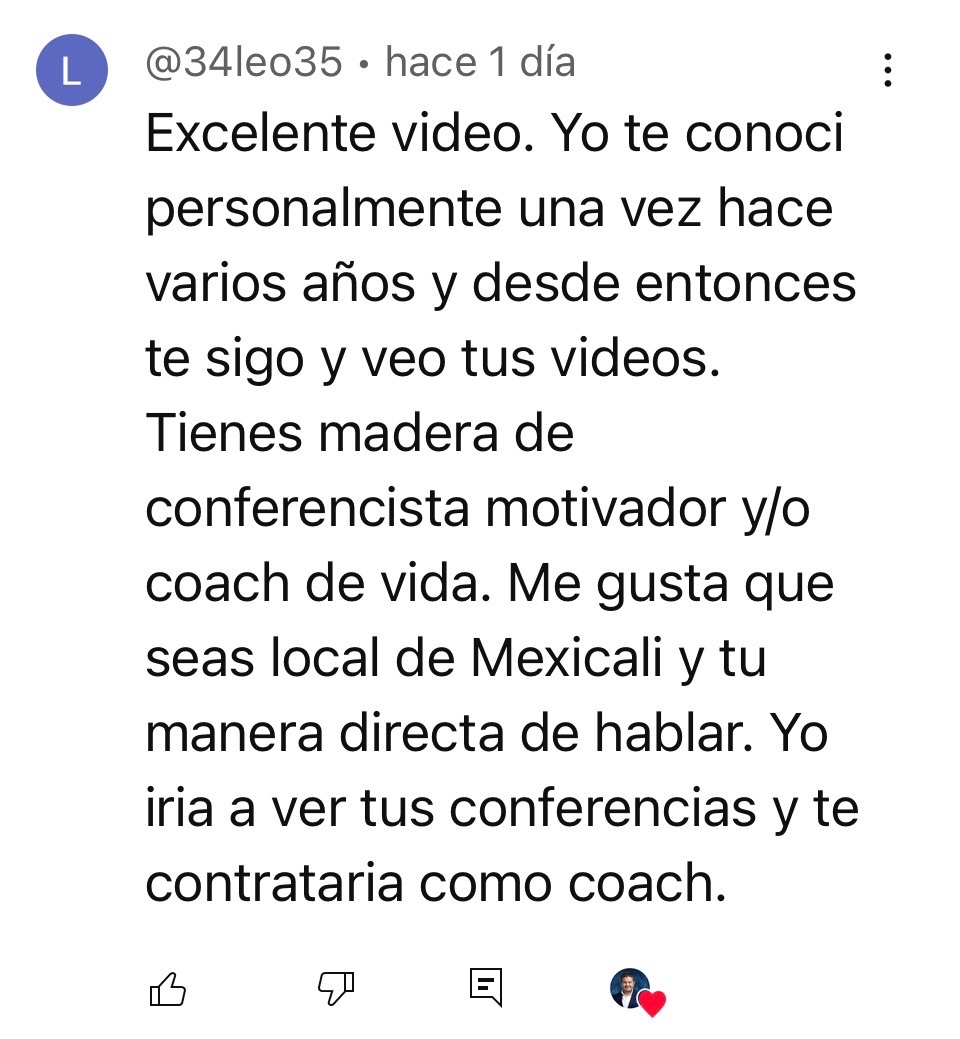Open the @34leo35 profile avatar
The width and height of the screenshot is (960, 1039).
pyautogui.click(x=71, y=70)
